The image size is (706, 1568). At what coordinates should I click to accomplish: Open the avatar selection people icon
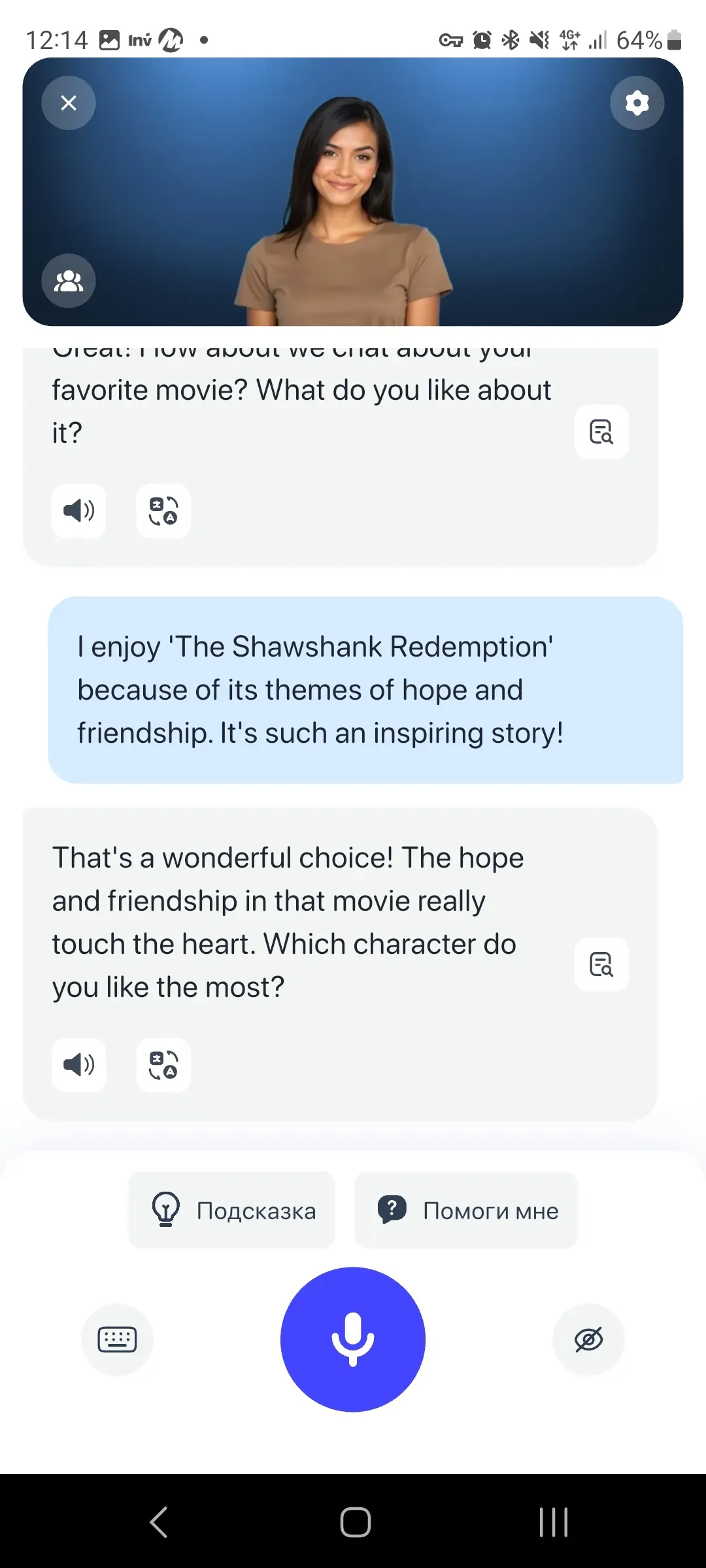[69, 281]
